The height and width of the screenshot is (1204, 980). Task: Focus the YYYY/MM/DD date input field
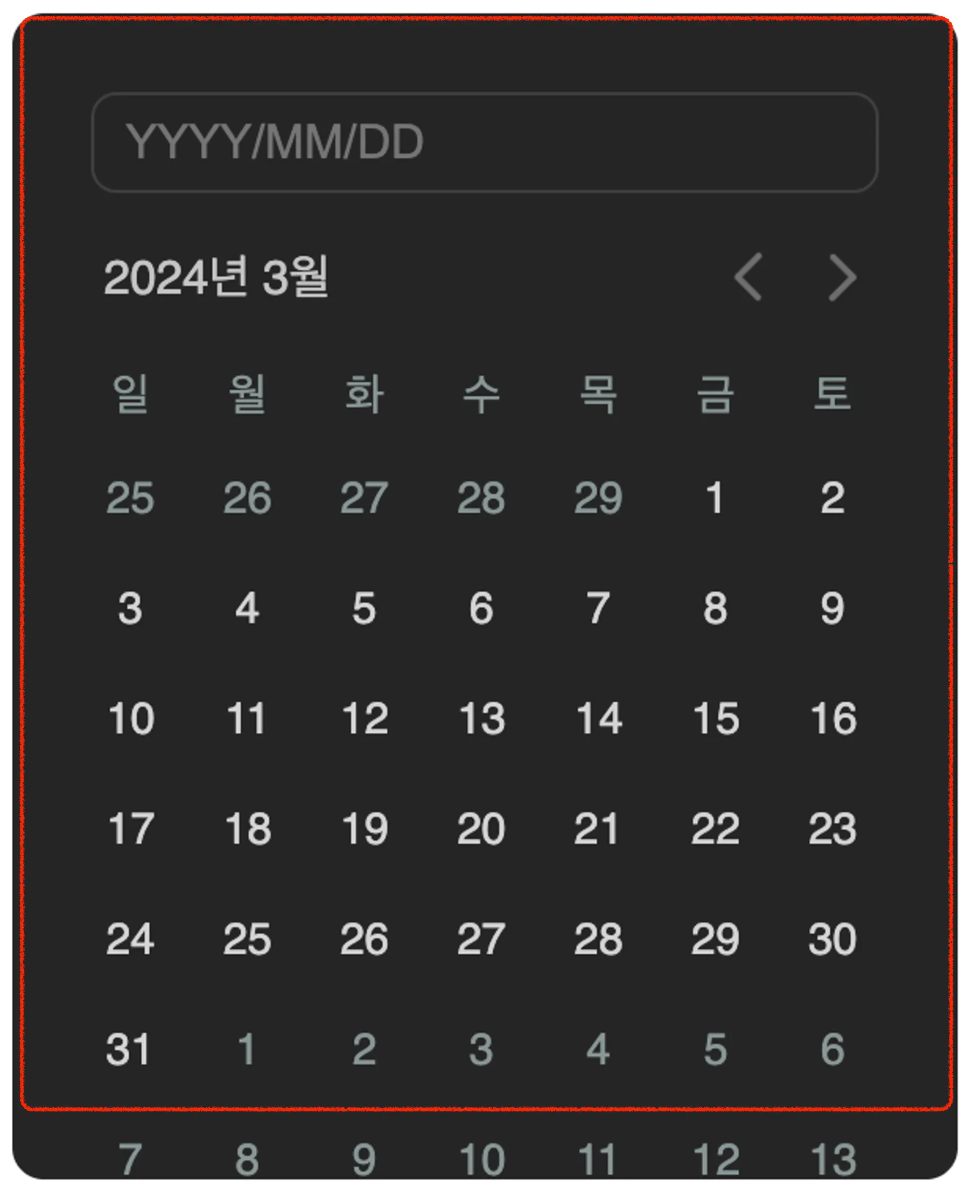click(x=485, y=142)
